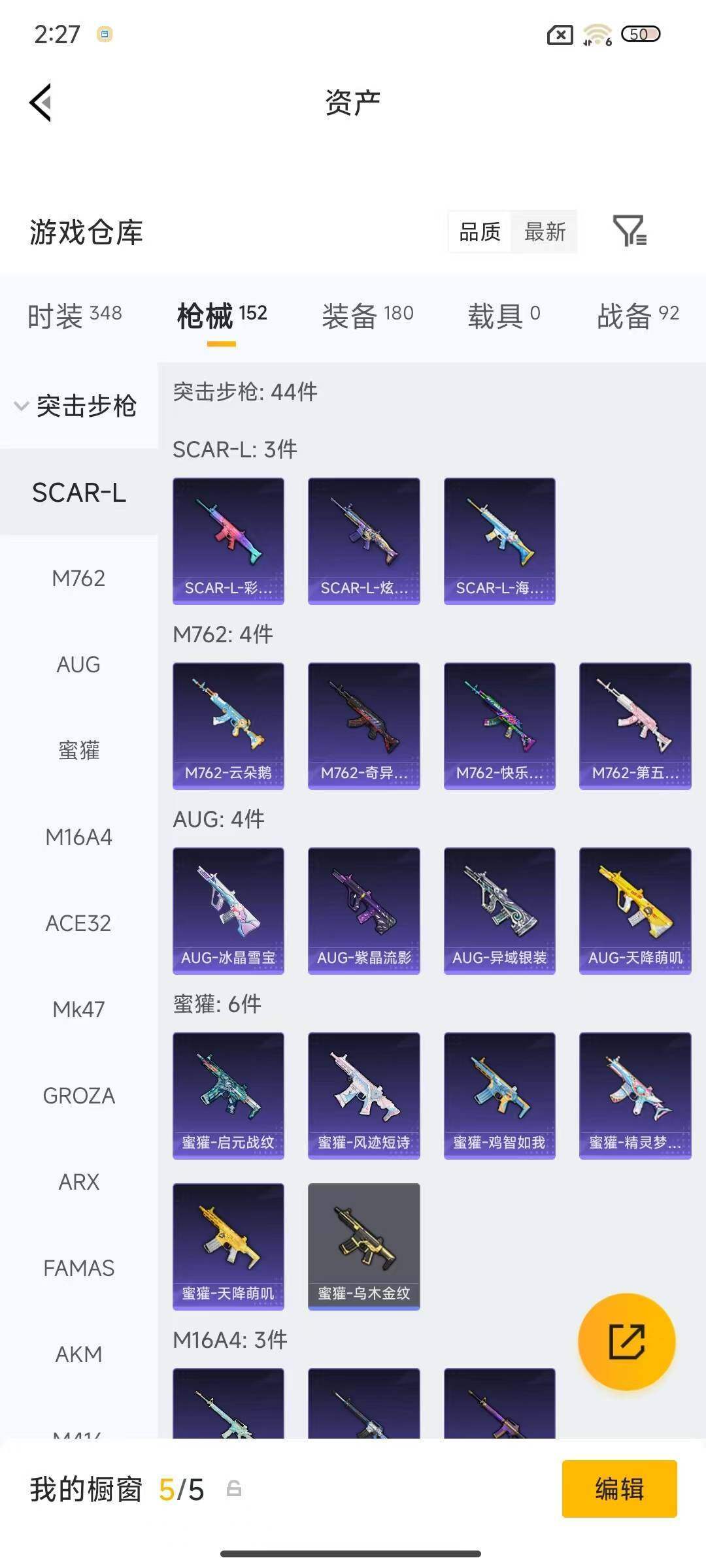The image size is (706, 1568).
Task: Select AKM in the weapon list
Action: pos(78,1354)
